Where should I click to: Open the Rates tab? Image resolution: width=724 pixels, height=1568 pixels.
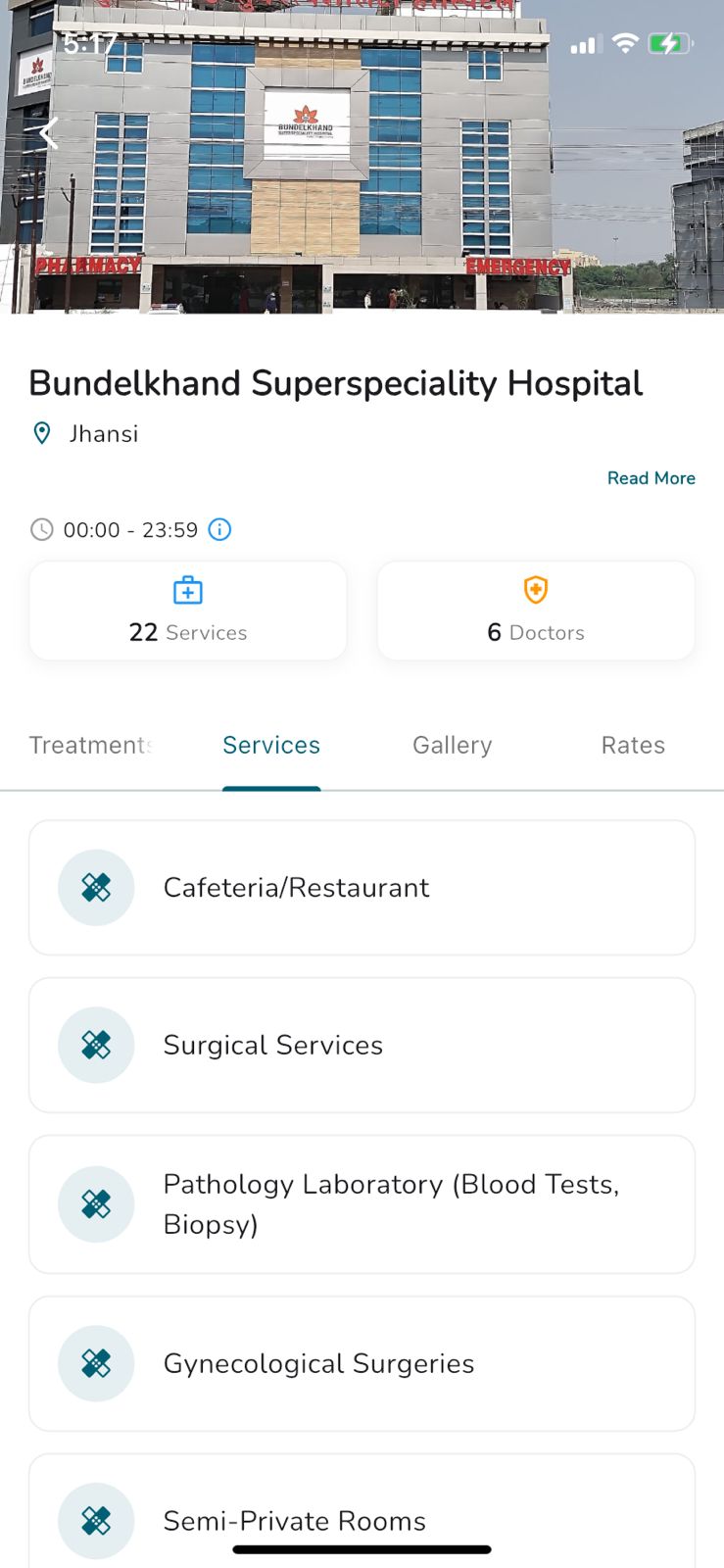(633, 745)
